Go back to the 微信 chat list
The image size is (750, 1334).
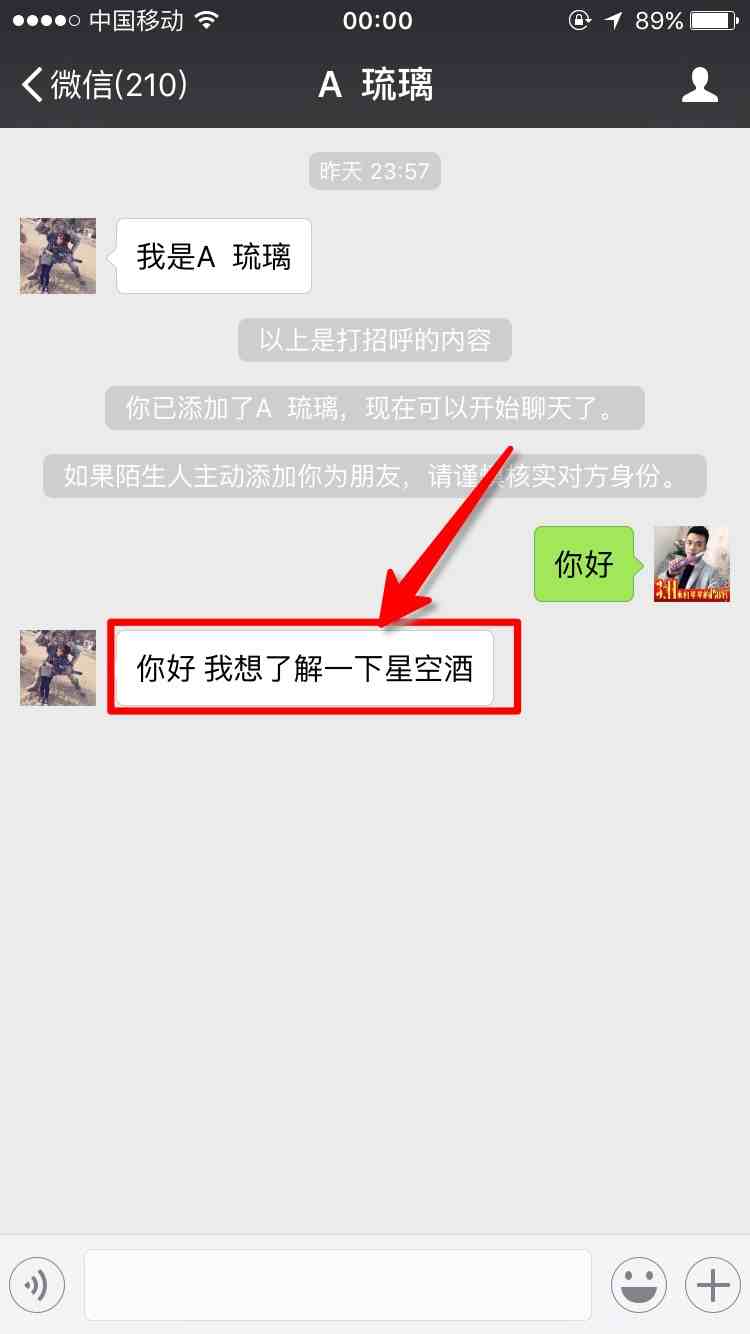(104, 85)
